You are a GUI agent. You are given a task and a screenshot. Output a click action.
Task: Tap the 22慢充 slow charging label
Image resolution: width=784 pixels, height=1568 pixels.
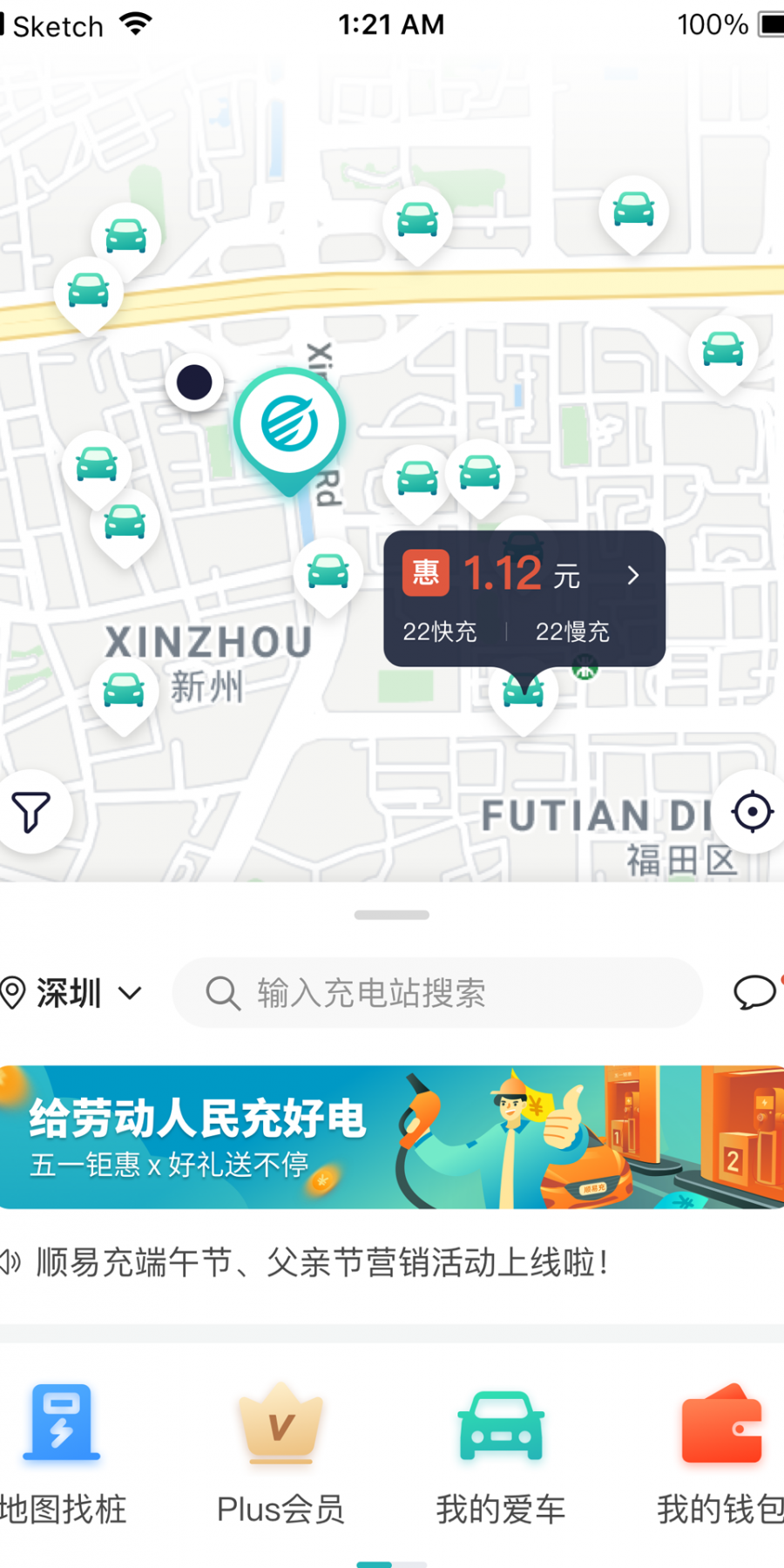coord(572,632)
